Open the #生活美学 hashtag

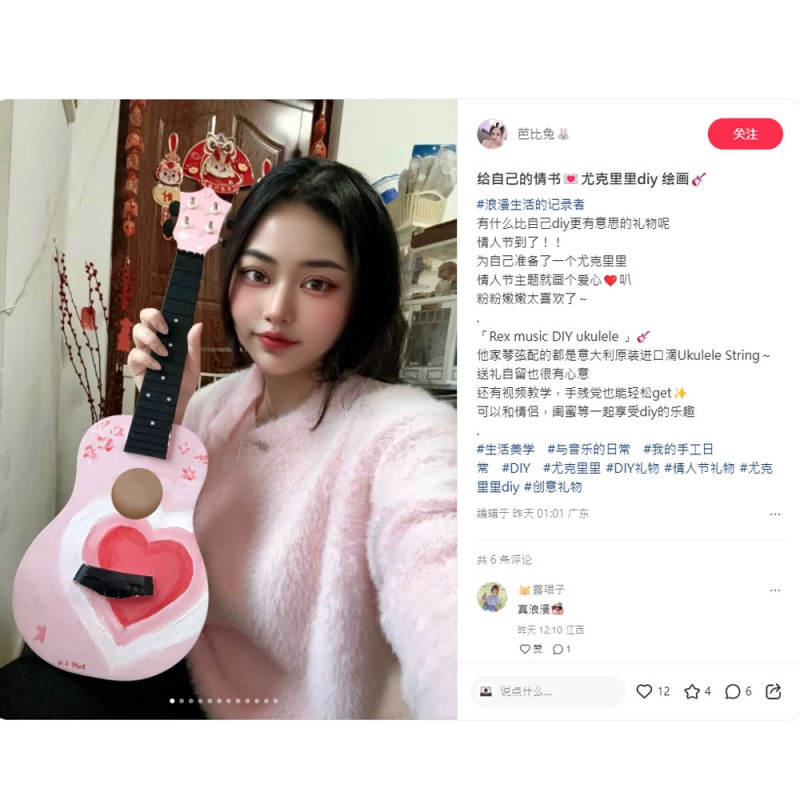[x=506, y=449]
